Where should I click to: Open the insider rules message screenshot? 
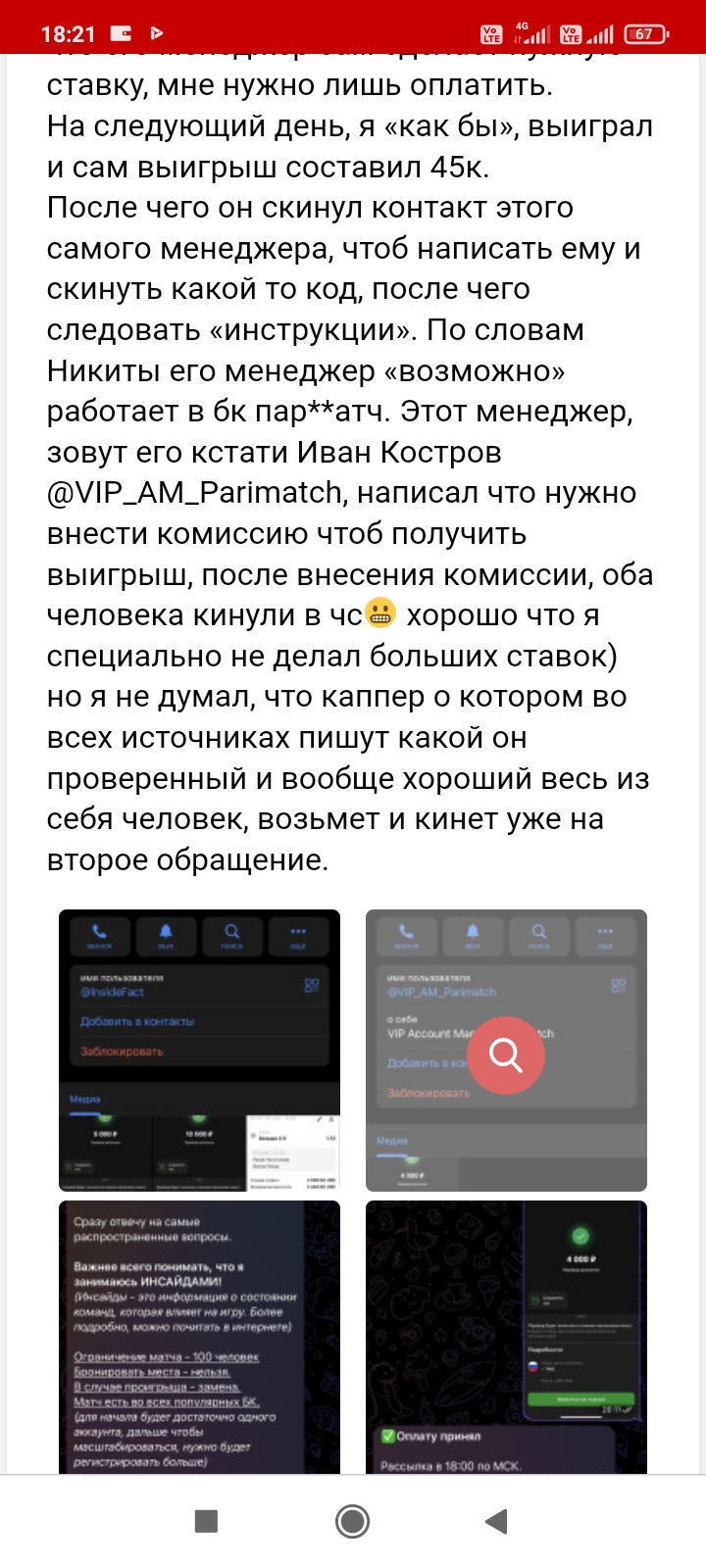tap(199, 1337)
